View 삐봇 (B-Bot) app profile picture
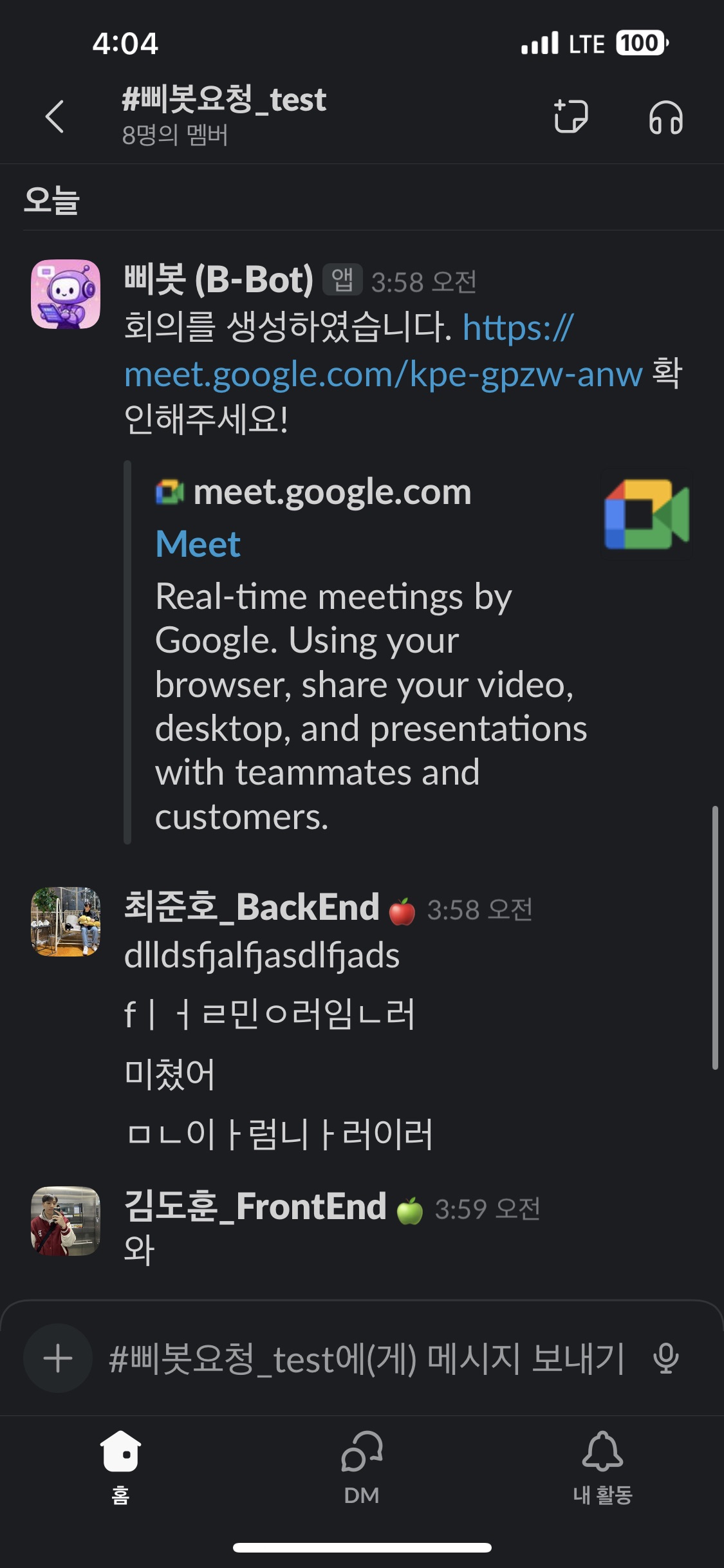Image resolution: width=724 pixels, height=1568 pixels. coord(66,294)
